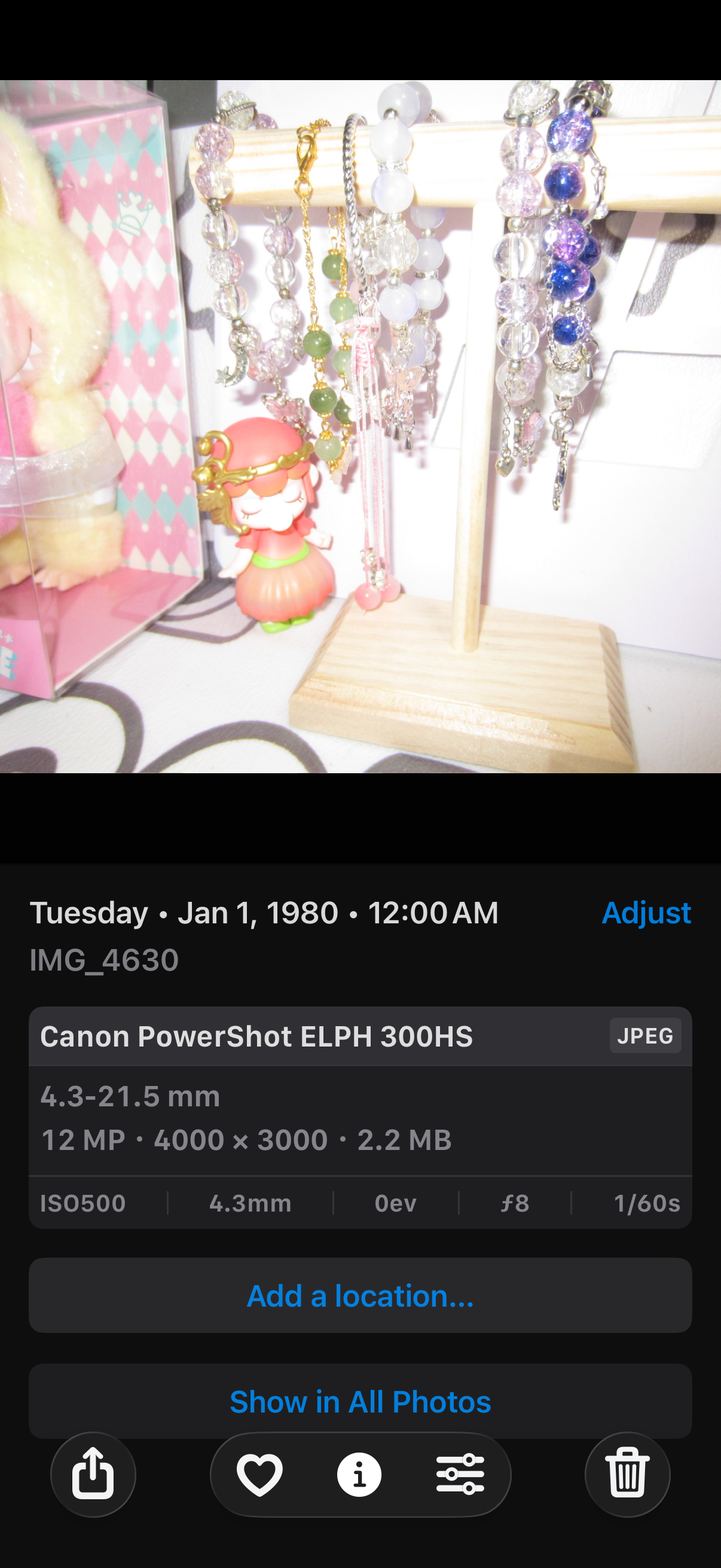This screenshot has height=1568, width=721.
Task: View the bracelet photo full screen
Action: 360,426
